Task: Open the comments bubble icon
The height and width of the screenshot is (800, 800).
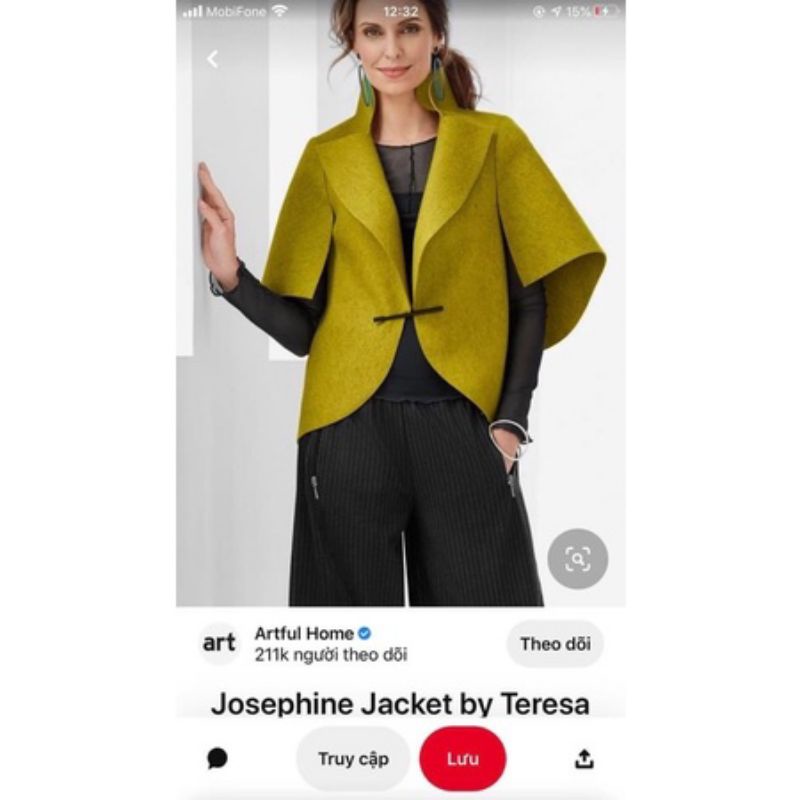Action: (217, 758)
